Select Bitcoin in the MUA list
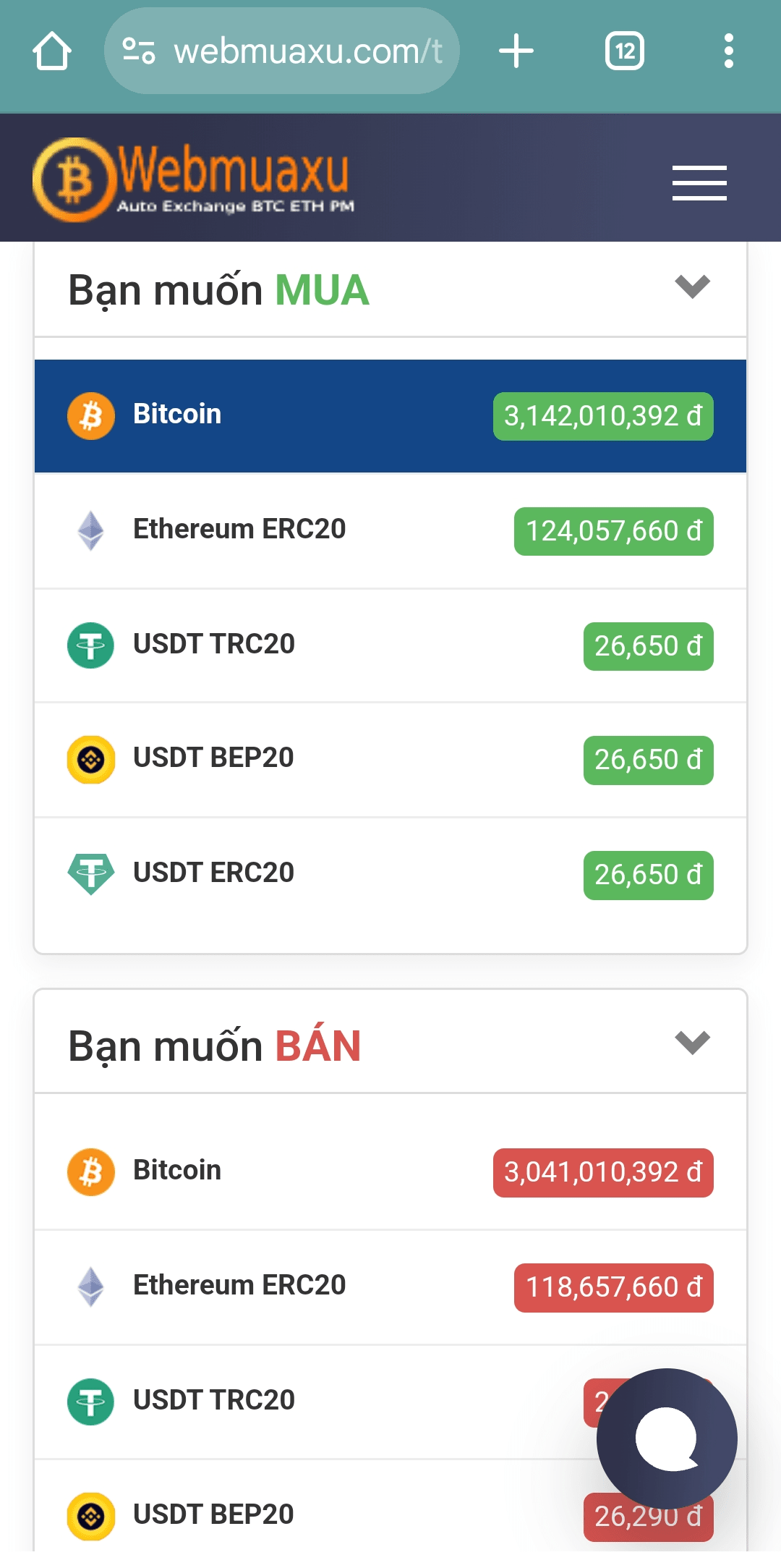Image resolution: width=781 pixels, height=1568 pixels. pos(390,416)
